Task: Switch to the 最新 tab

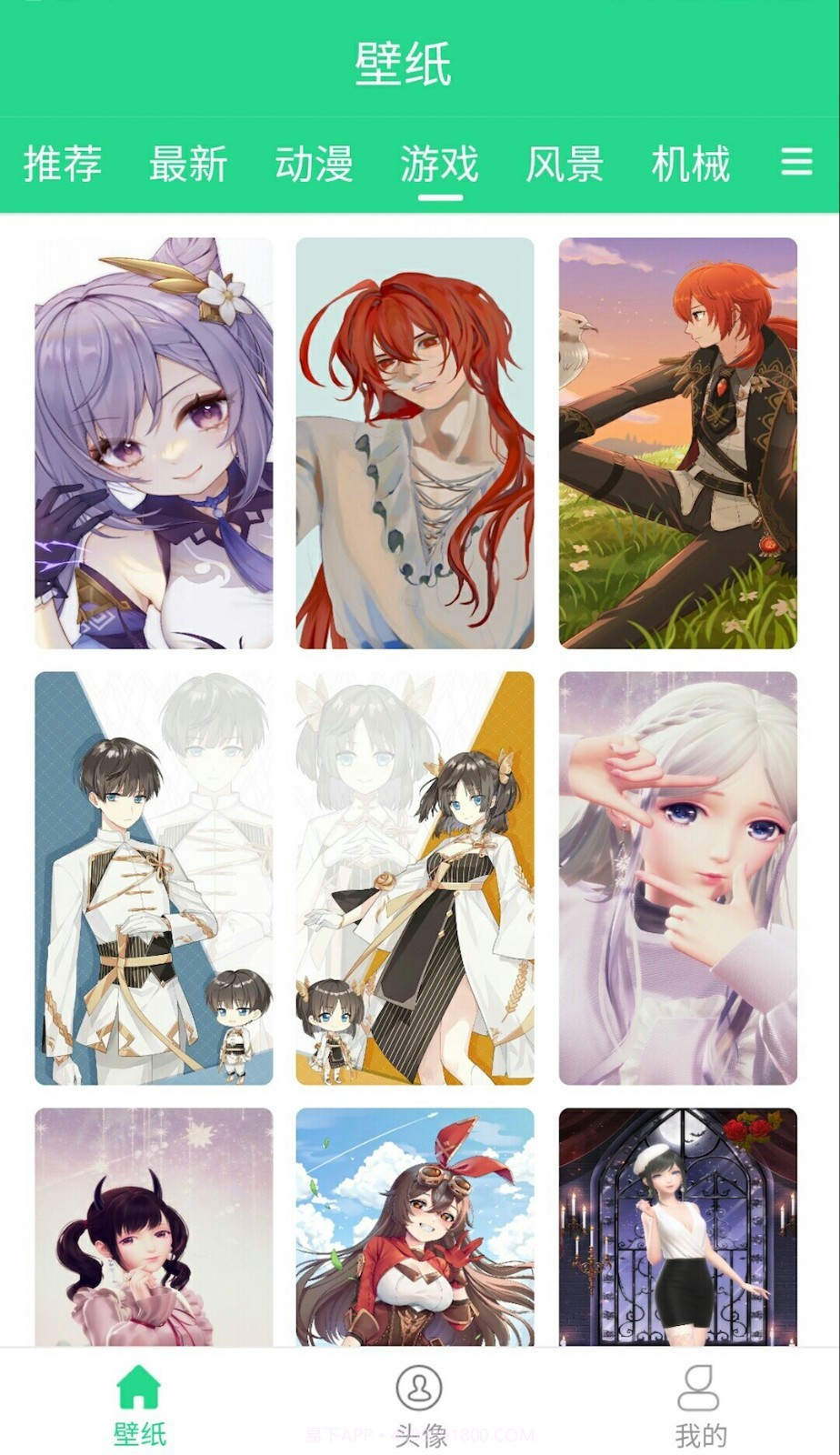Action: (x=188, y=165)
